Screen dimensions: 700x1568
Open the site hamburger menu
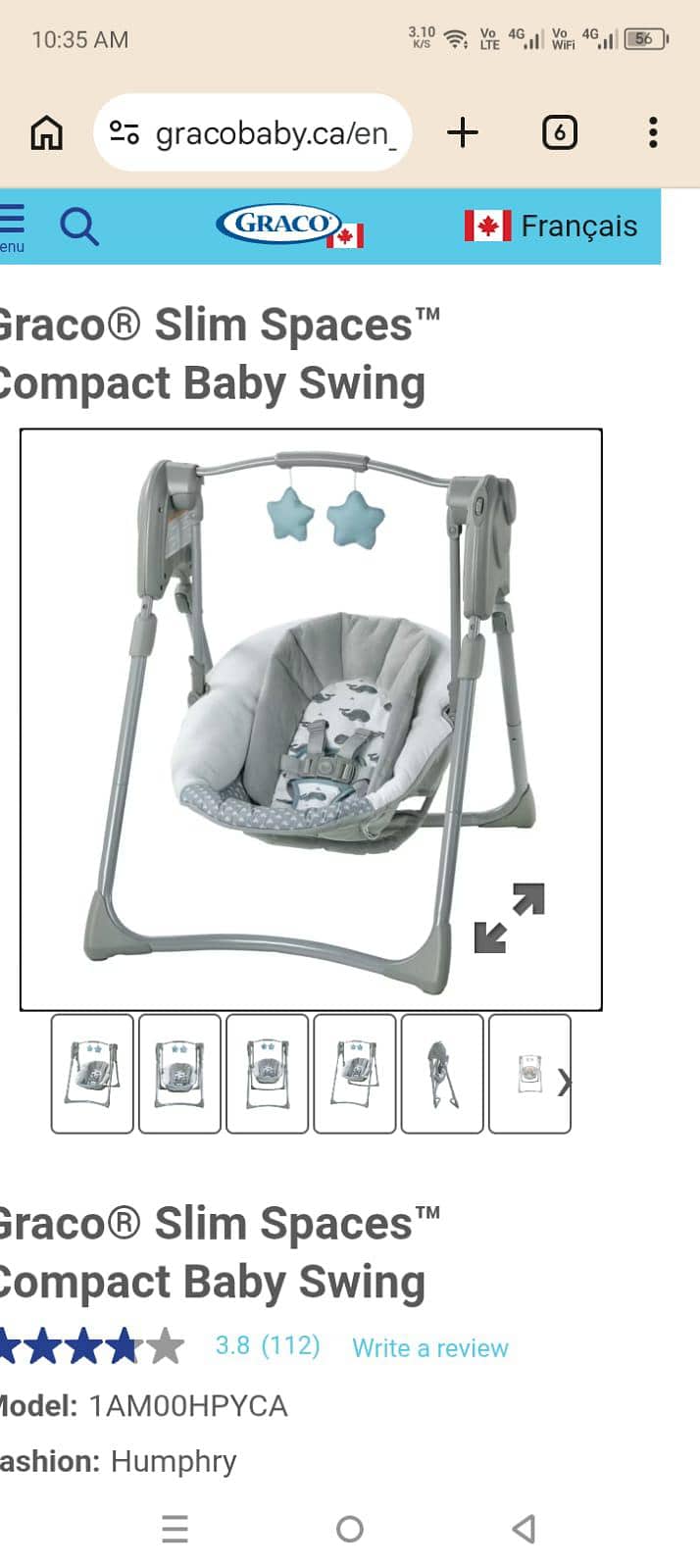pyautogui.click(x=12, y=227)
